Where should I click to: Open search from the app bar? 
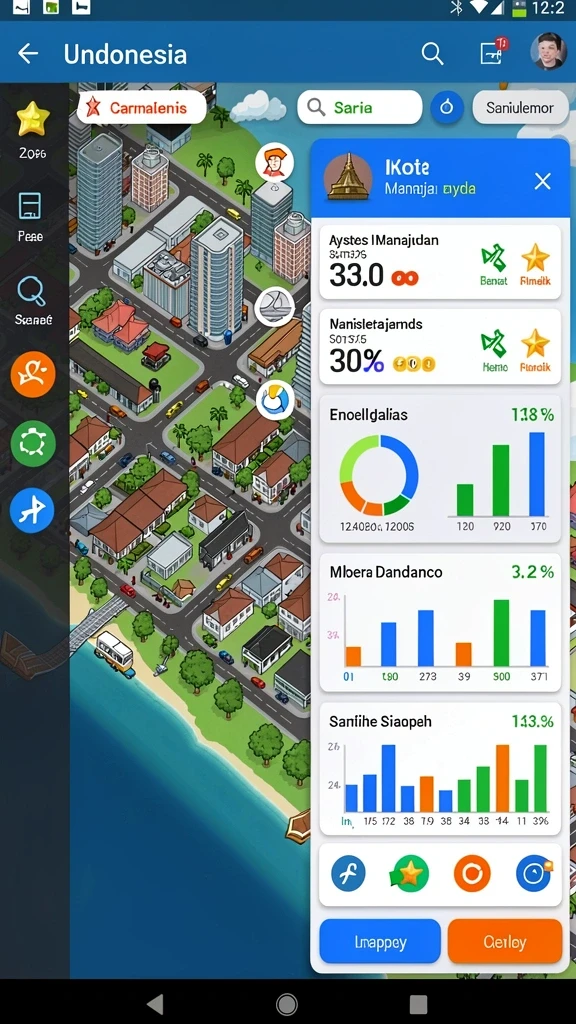(432, 54)
